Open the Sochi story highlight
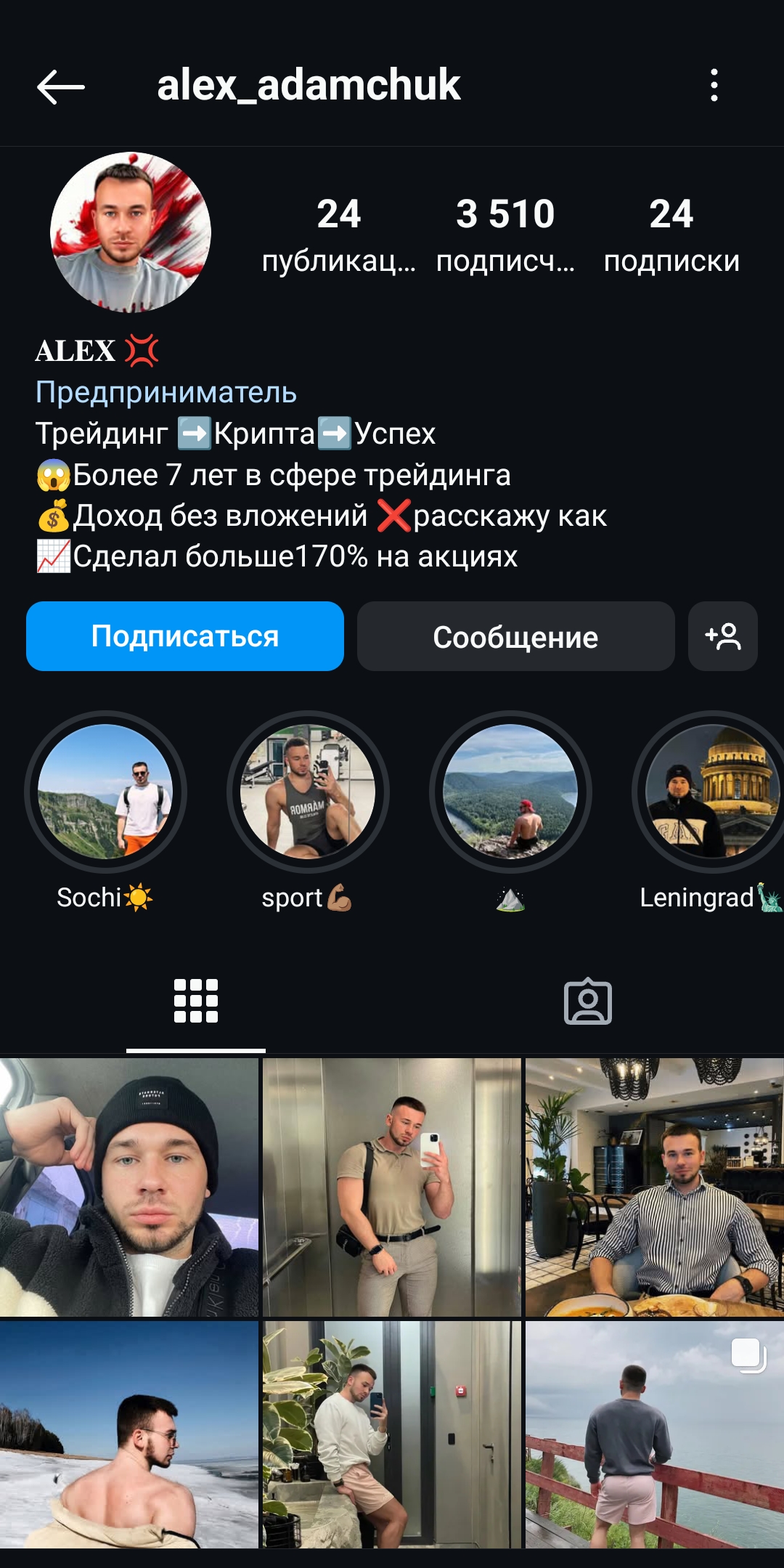Screen dimensions: 784x1568 [x=105, y=792]
